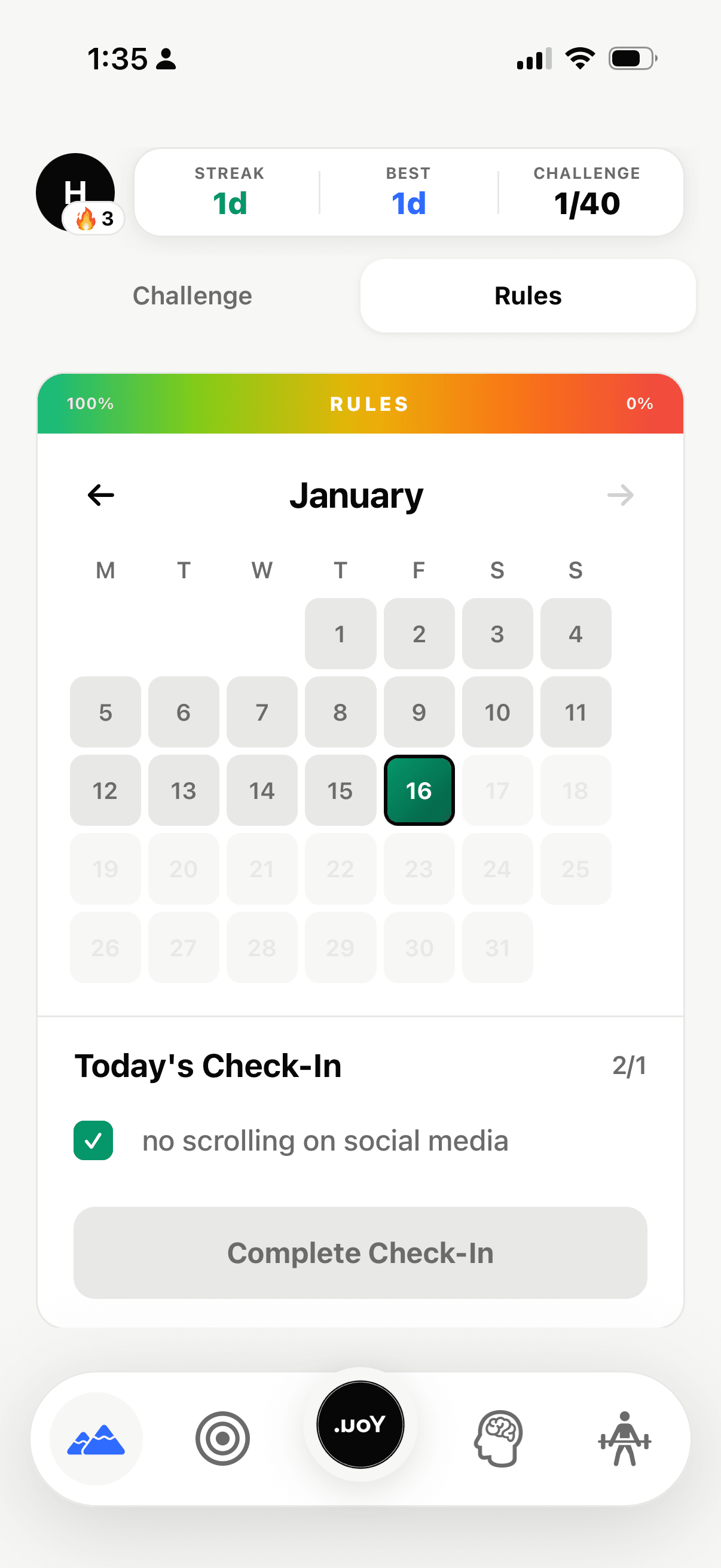Viewport: 721px width, 1568px height.
Task: Uncheck no scrolling on social media
Action: (x=93, y=1140)
